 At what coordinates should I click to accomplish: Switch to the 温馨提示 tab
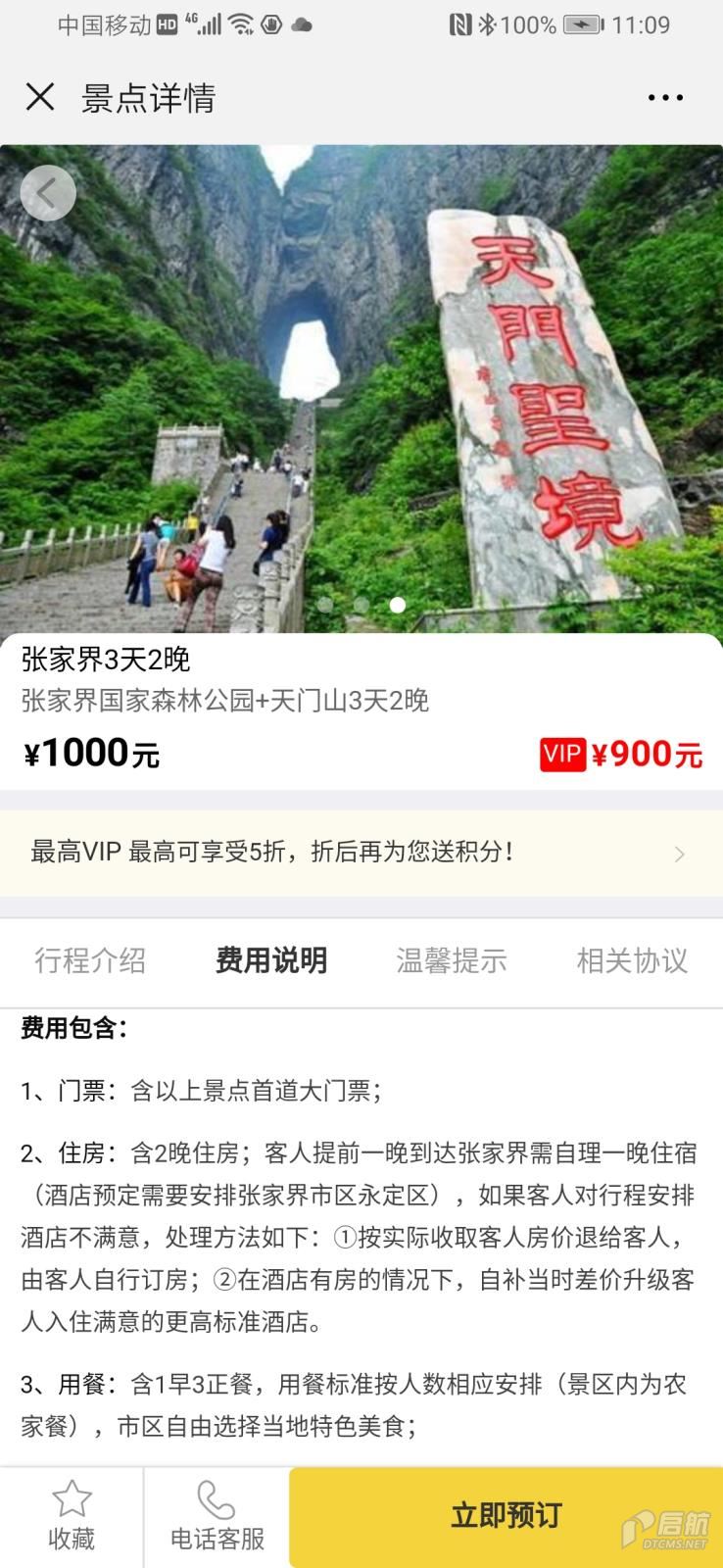click(452, 960)
